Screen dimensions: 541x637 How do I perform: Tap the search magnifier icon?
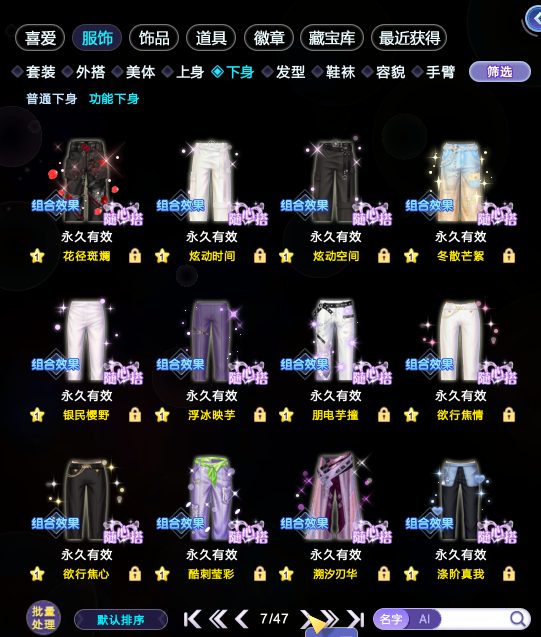517,619
